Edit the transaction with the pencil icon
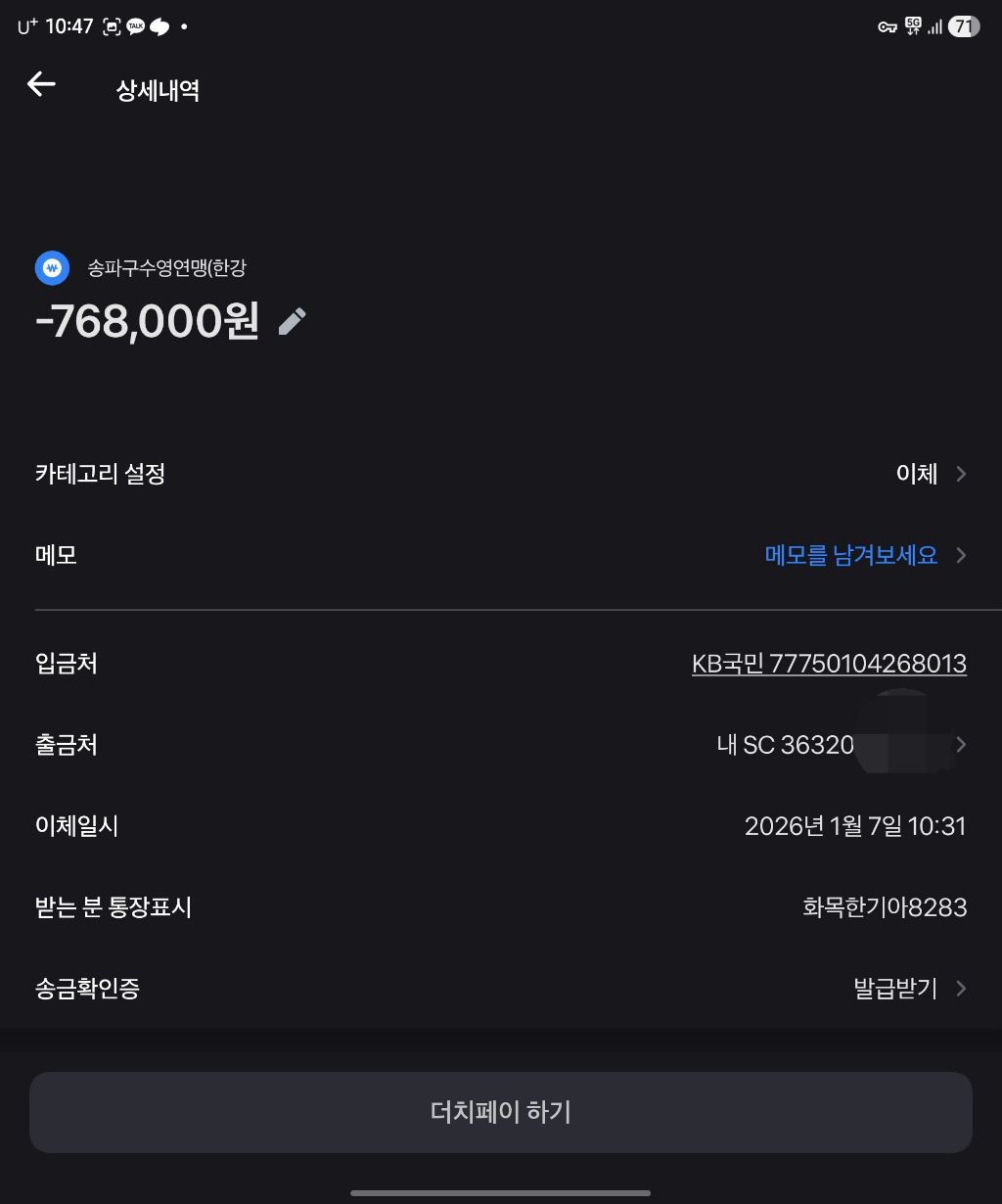This screenshot has height=1204, width=1002. tap(293, 321)
